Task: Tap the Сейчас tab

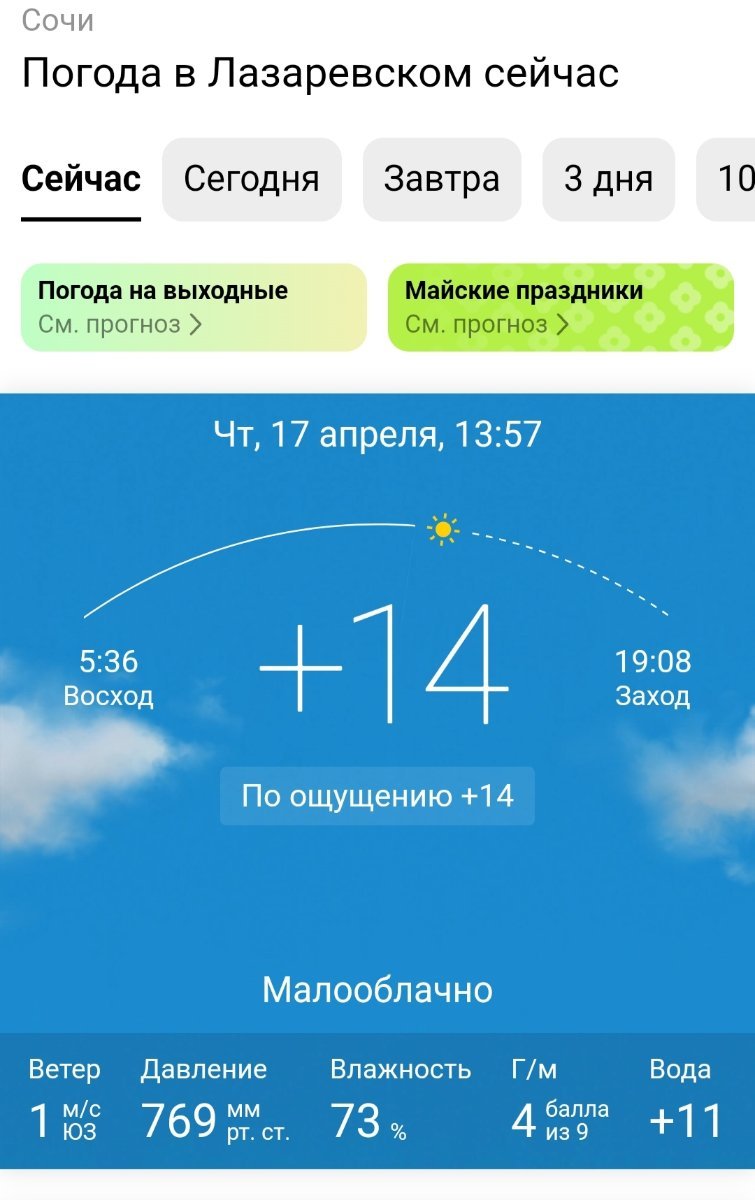Action: click(x=81, y=180)
